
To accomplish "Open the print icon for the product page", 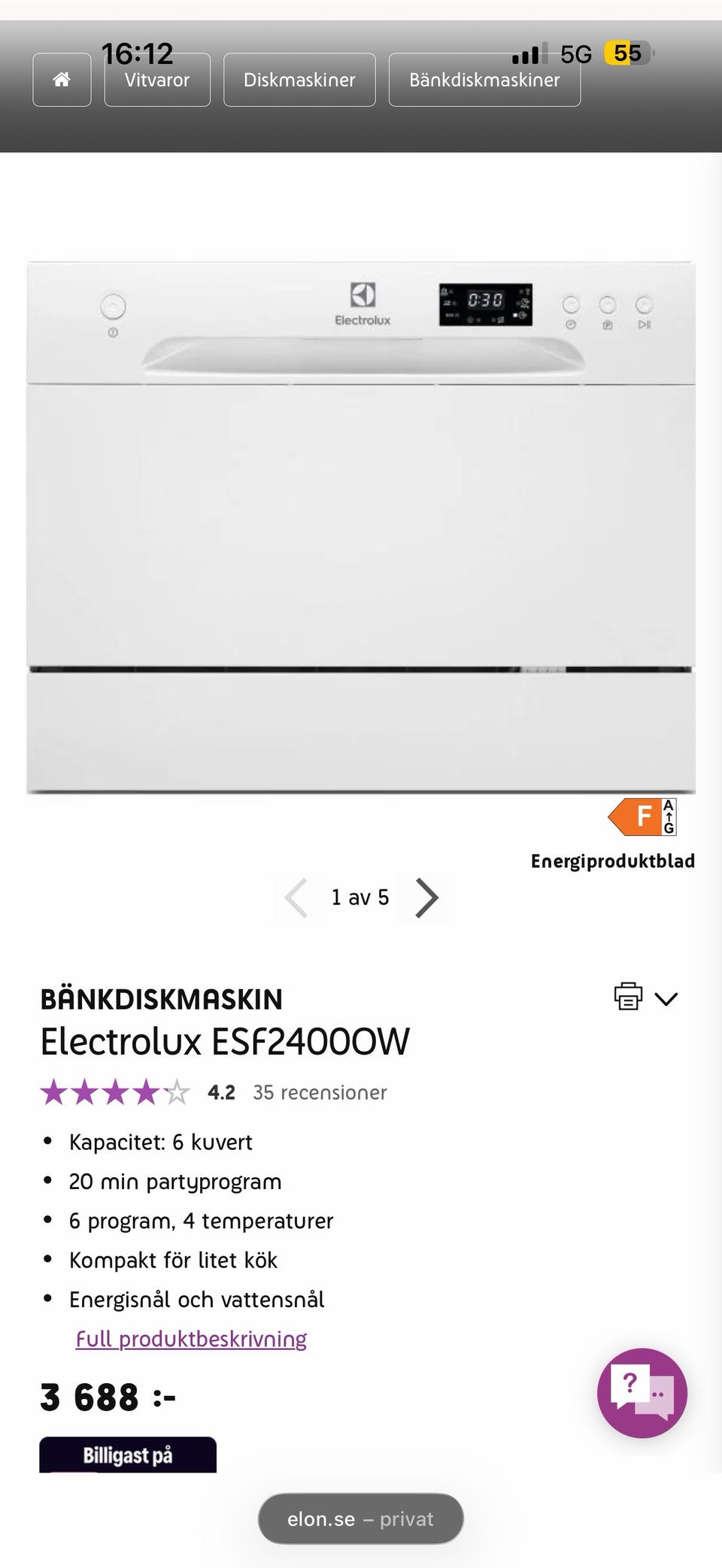I will point(629,997).
